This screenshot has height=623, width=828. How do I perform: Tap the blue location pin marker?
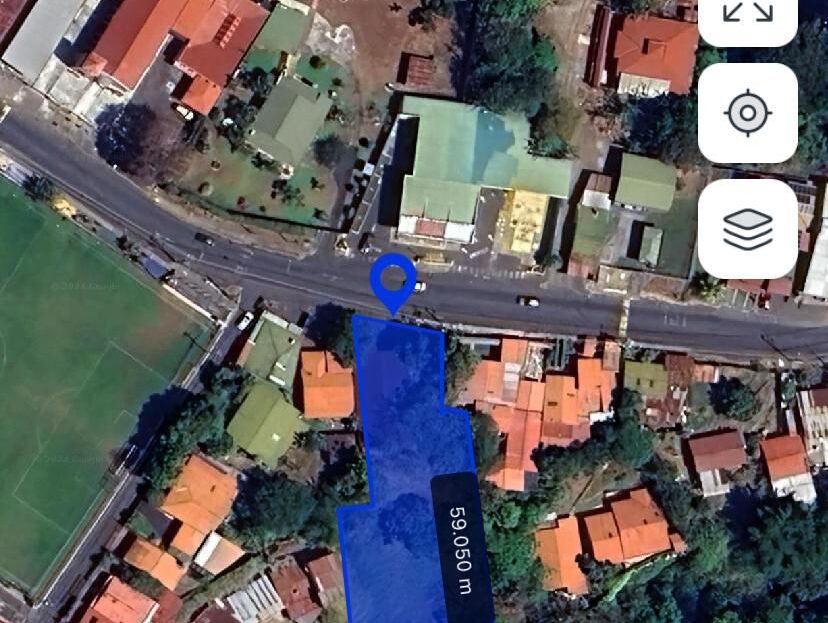[x=393, y=279]
